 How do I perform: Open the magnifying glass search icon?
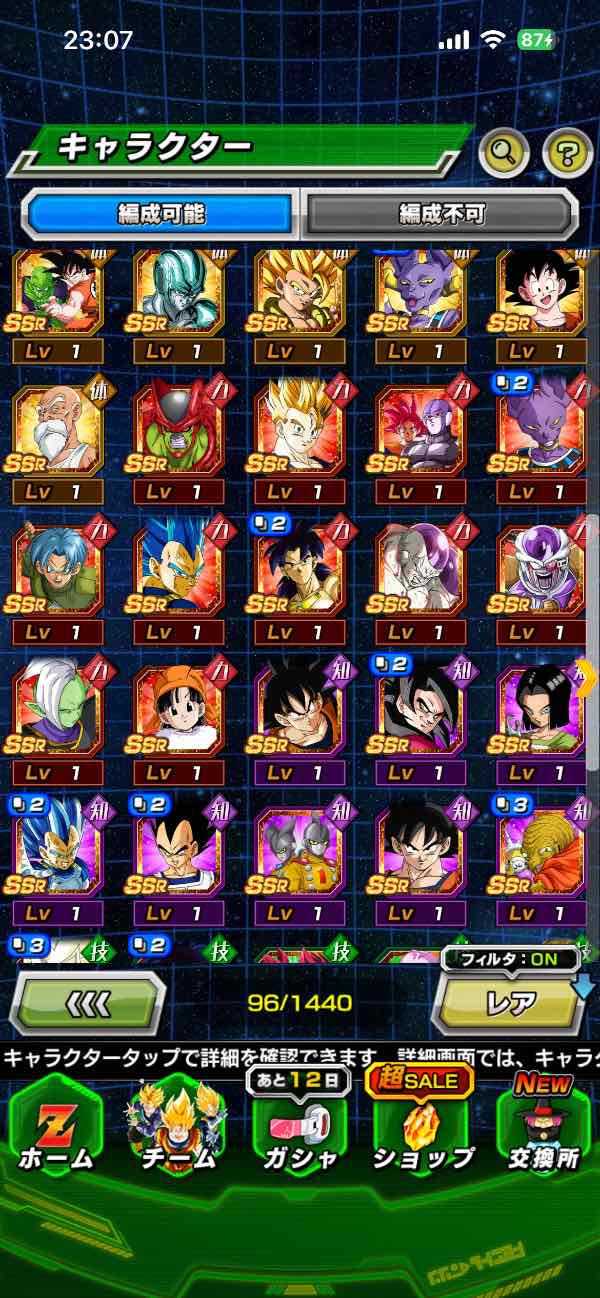[504, 152]
